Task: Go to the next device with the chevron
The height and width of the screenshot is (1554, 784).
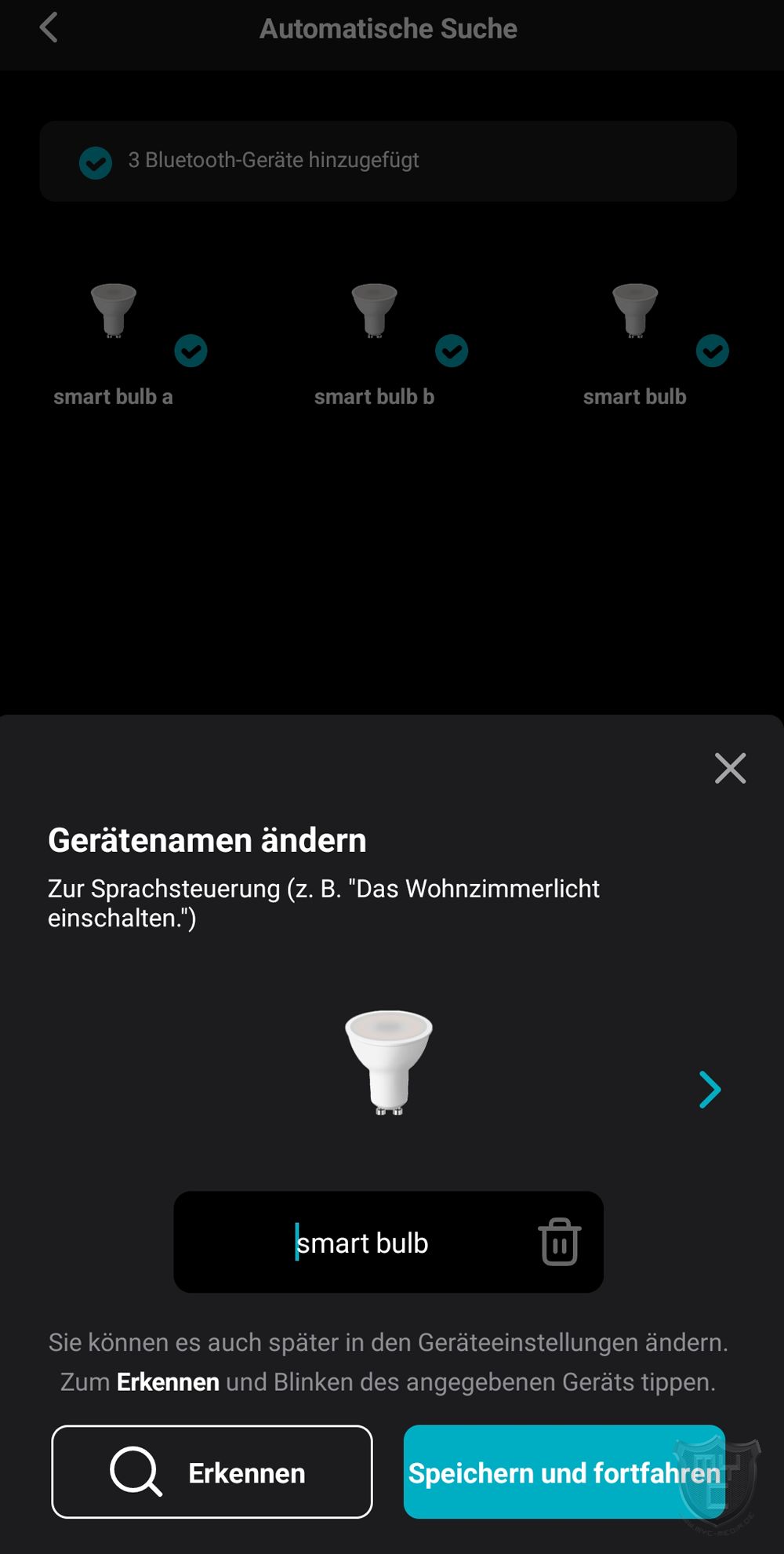Action: tap(710, 1089)
